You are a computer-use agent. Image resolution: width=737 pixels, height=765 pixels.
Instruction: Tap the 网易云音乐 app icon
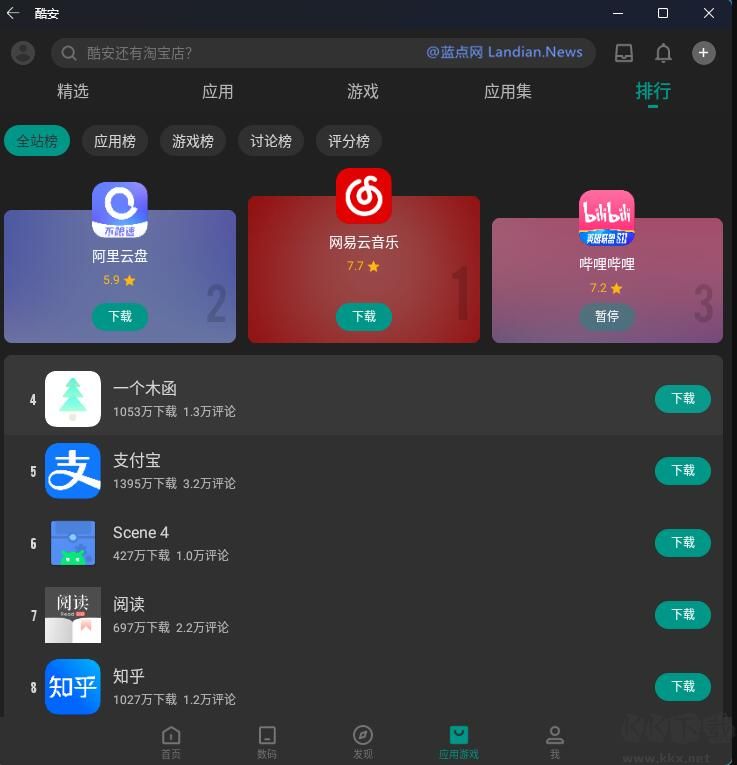[x=364, y=196]
